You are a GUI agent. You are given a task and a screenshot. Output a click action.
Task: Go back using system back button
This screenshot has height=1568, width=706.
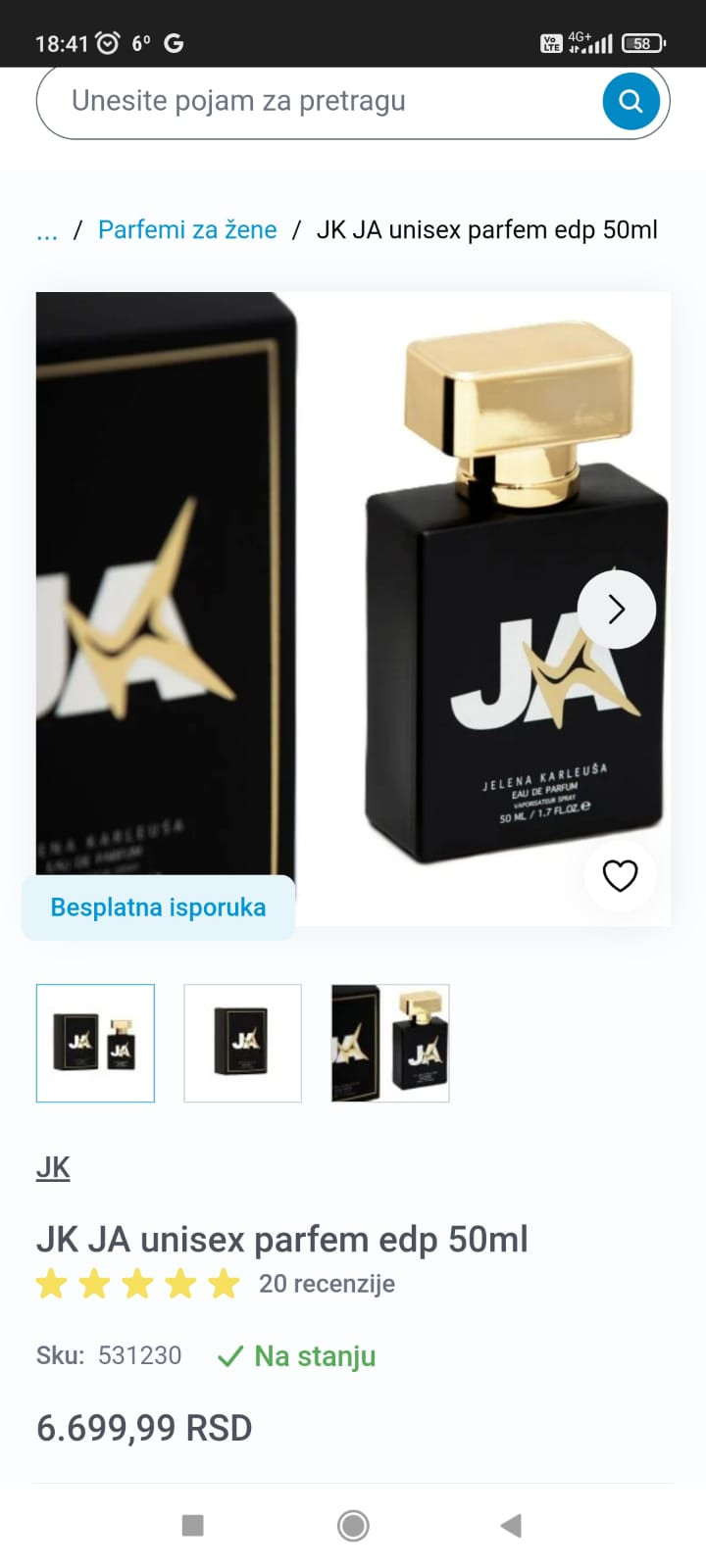coord(511,1525)
